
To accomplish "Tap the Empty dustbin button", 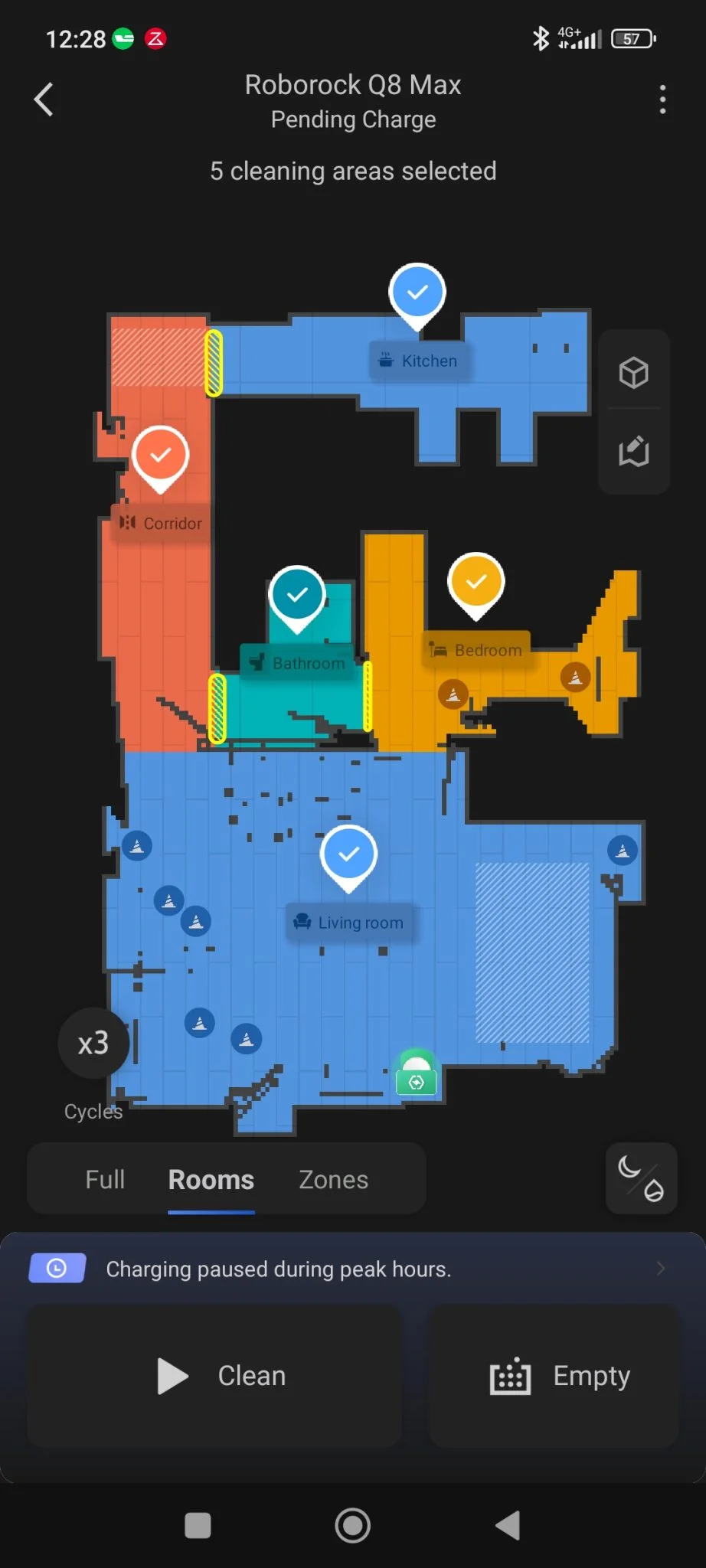I will (554, 1376).
